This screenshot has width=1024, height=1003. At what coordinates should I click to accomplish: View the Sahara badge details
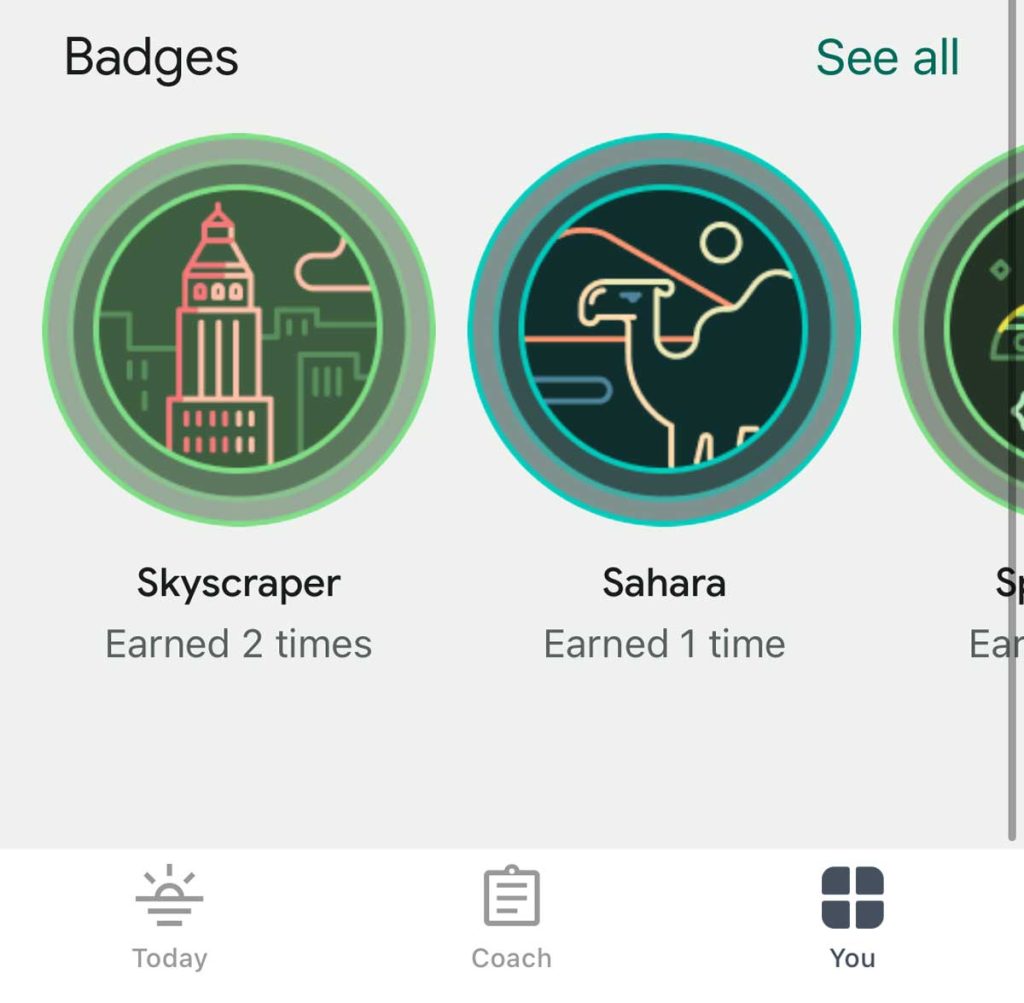(x=664, y=330)
